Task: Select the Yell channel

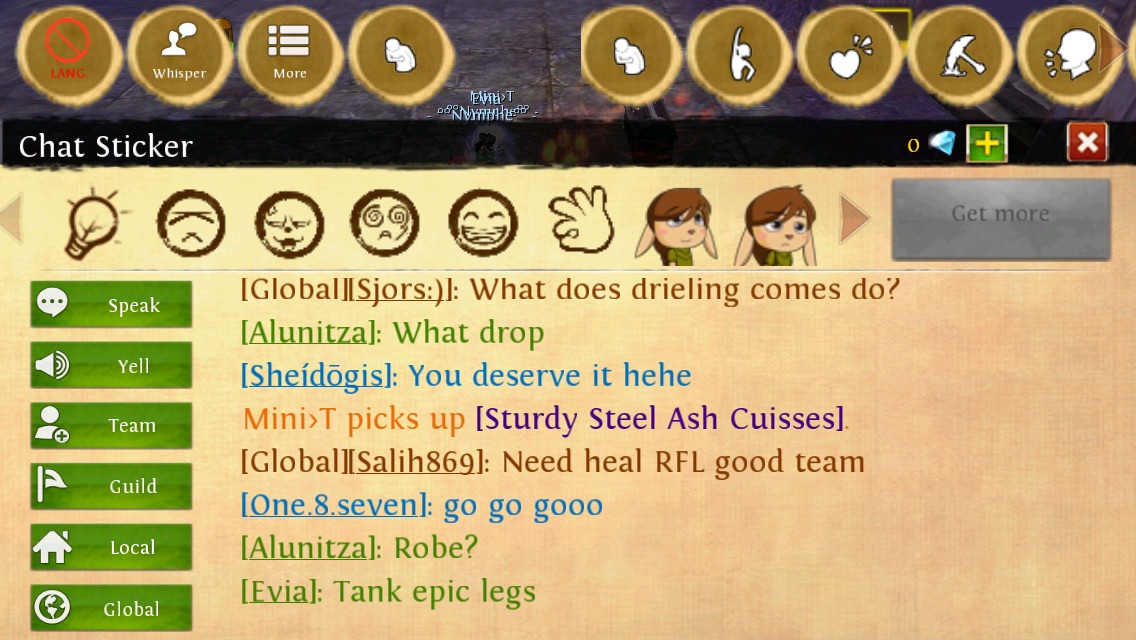Action: [x=111, y=366]
